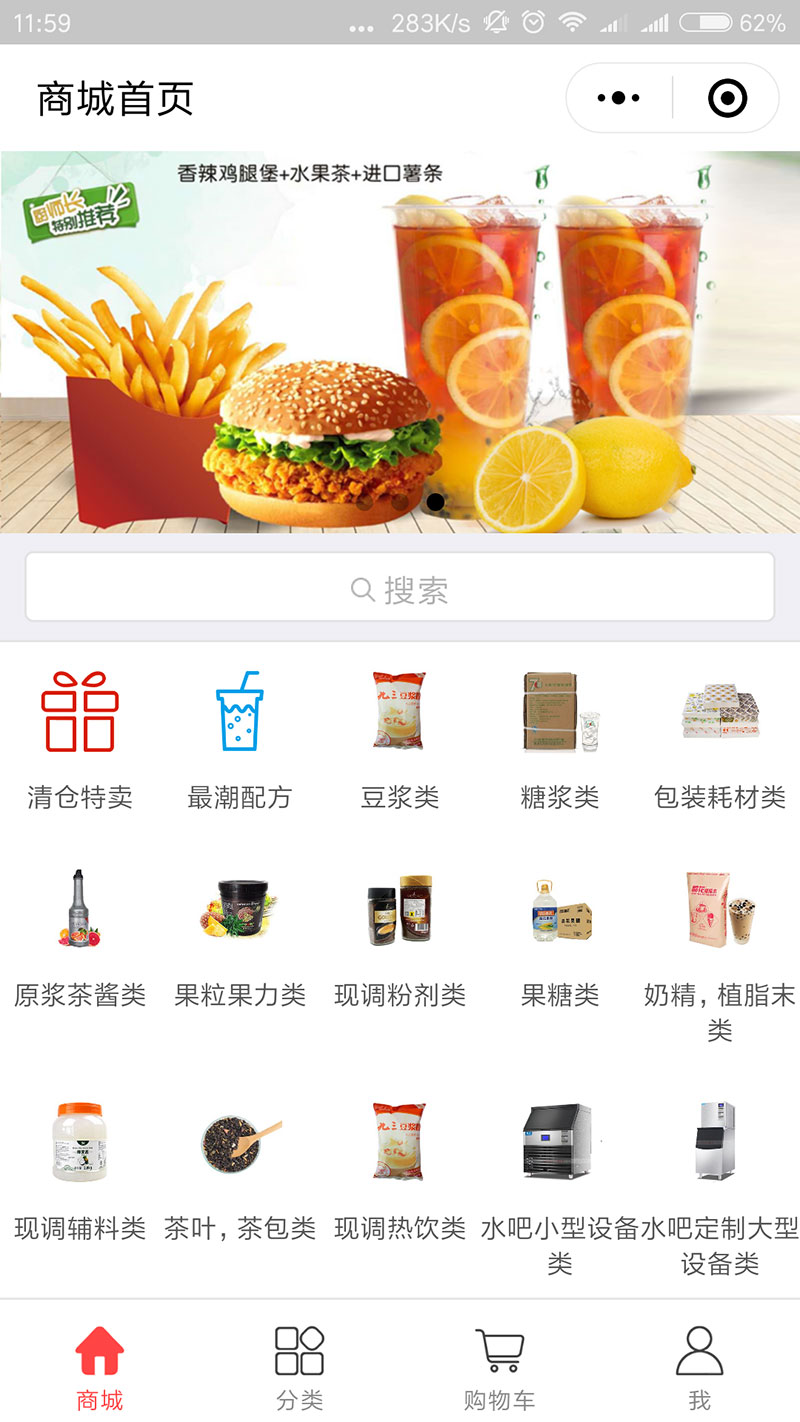
Task: Select the 商城 home tab
Action: (x=100, y=1367)
